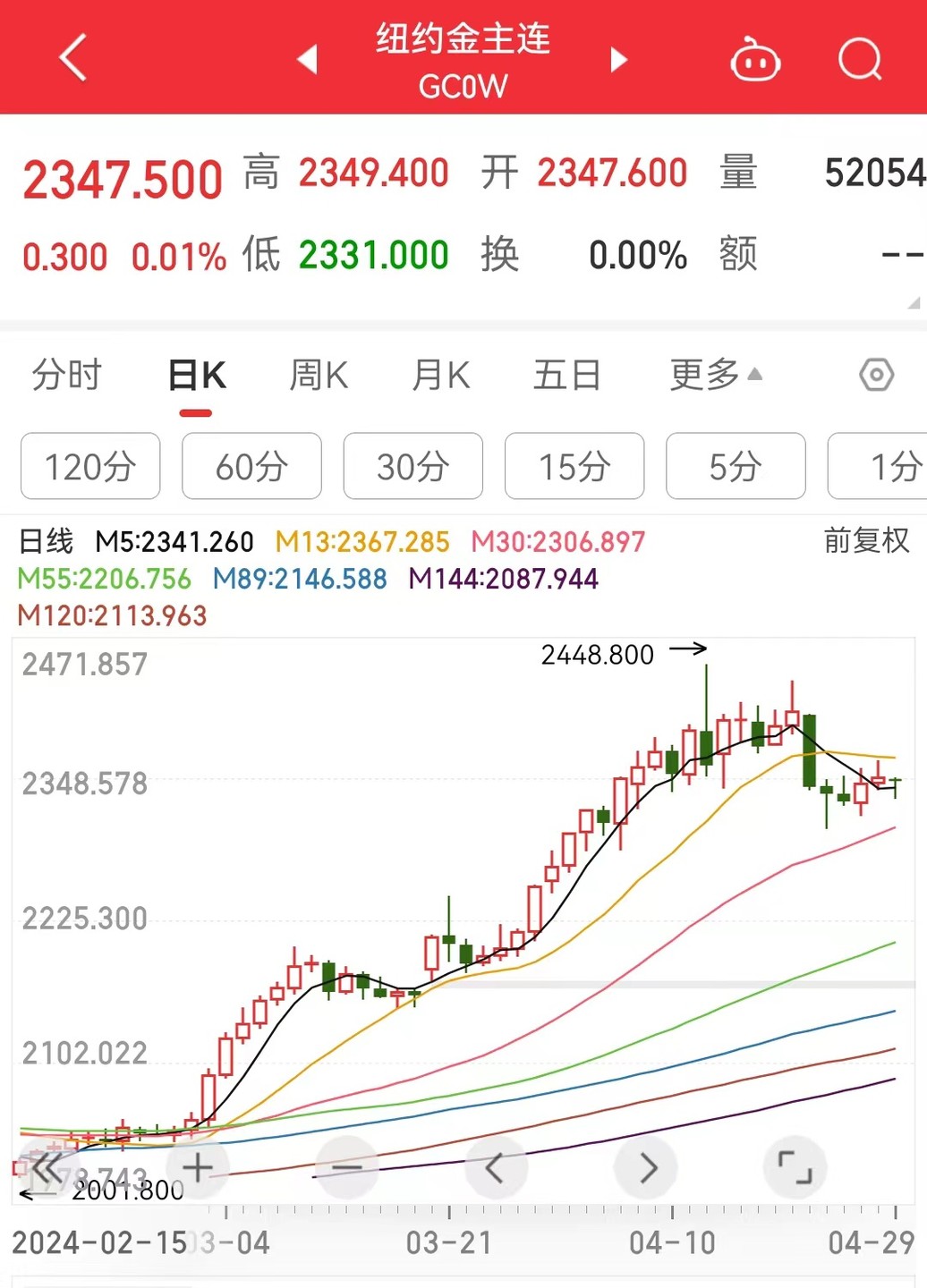Switch to the 周K tab
927x1288 pixels.
coord(319,376)
